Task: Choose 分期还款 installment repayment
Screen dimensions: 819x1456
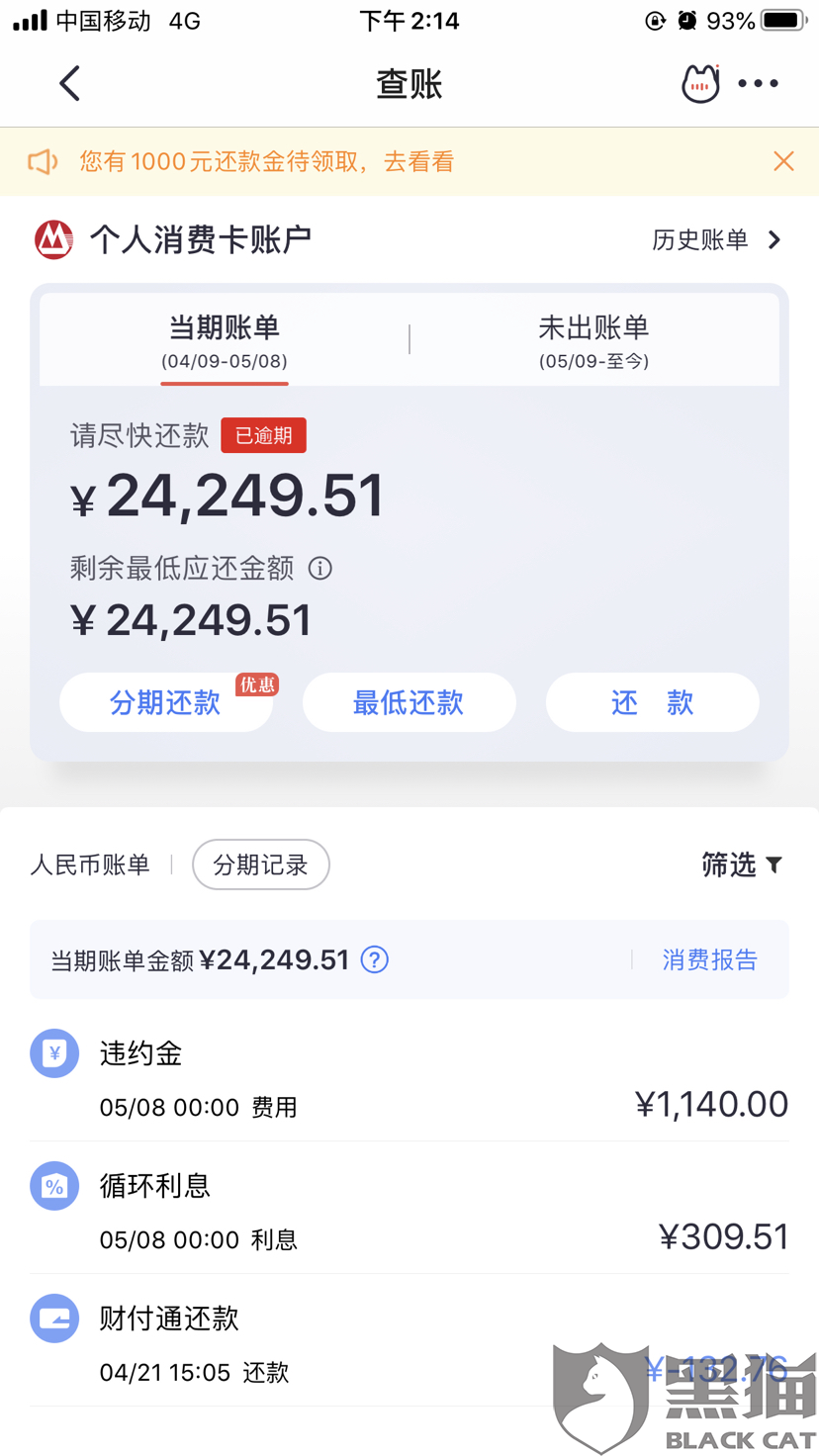Action: click(x=166, y=702)
